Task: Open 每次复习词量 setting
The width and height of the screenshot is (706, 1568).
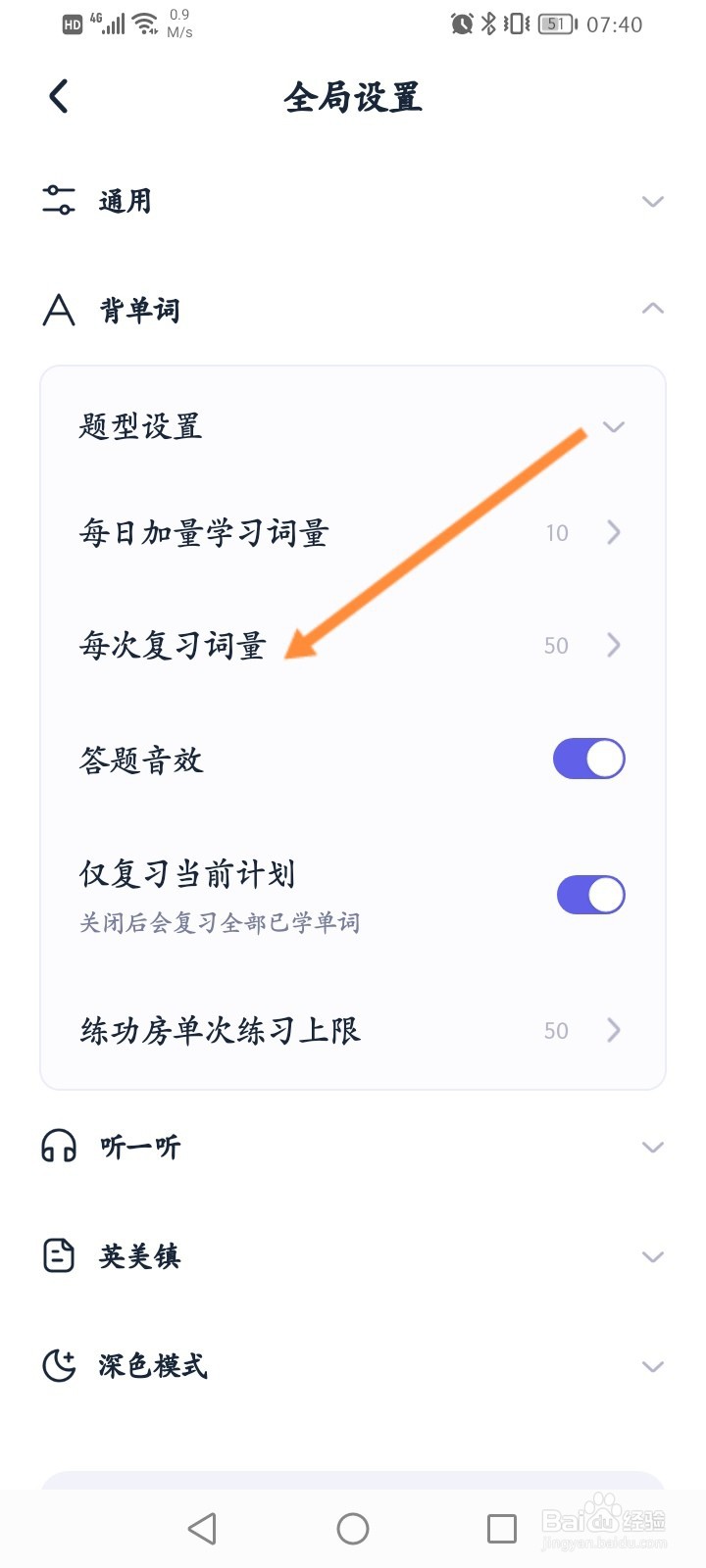Action: click(353, 645)
